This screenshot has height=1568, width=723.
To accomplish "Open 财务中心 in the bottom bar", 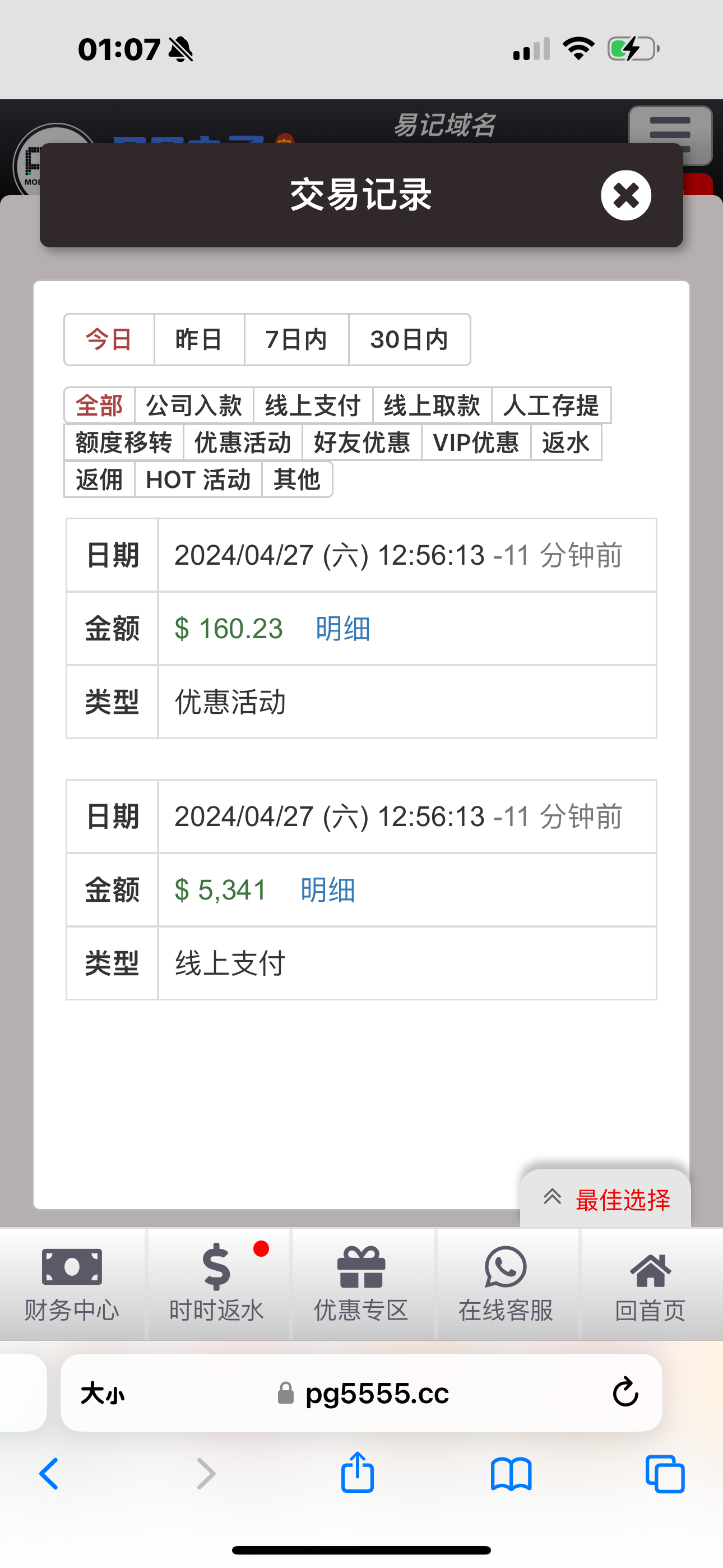I will 72,1284.
